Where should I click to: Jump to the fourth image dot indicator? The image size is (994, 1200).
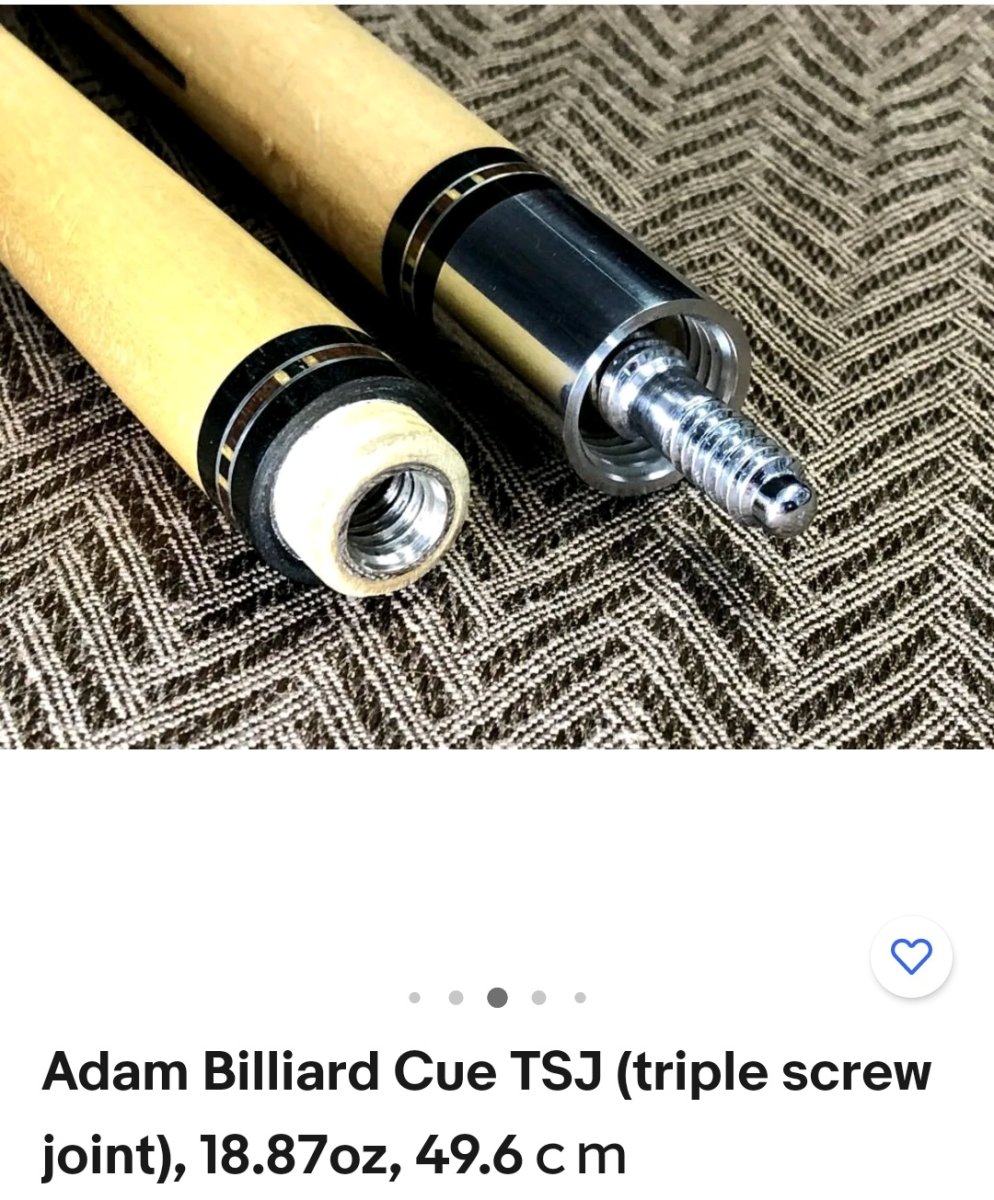pyautogui.click(x=539, y=997)
